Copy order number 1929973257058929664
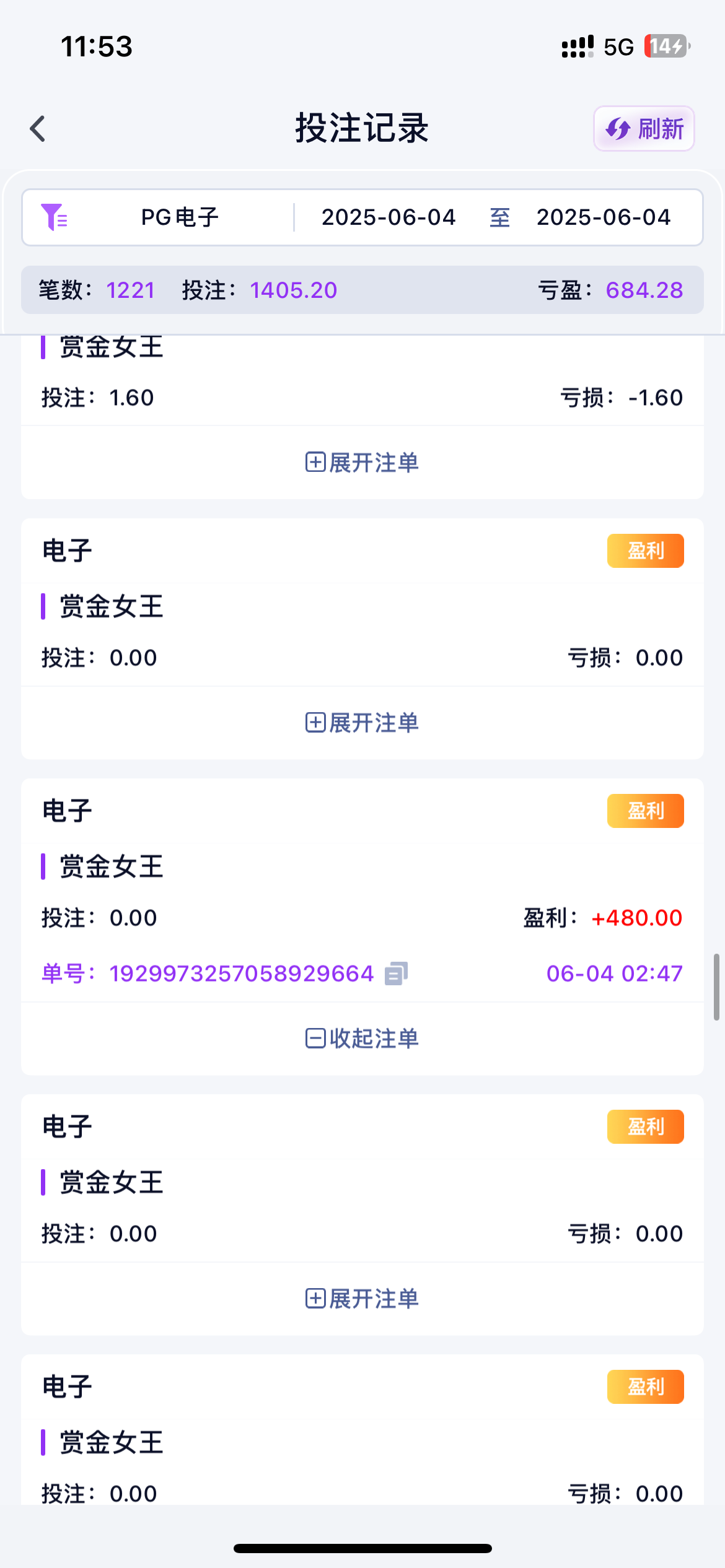Image resolution: width=725 pixels, height=1568 pixels. coord(396,974)
